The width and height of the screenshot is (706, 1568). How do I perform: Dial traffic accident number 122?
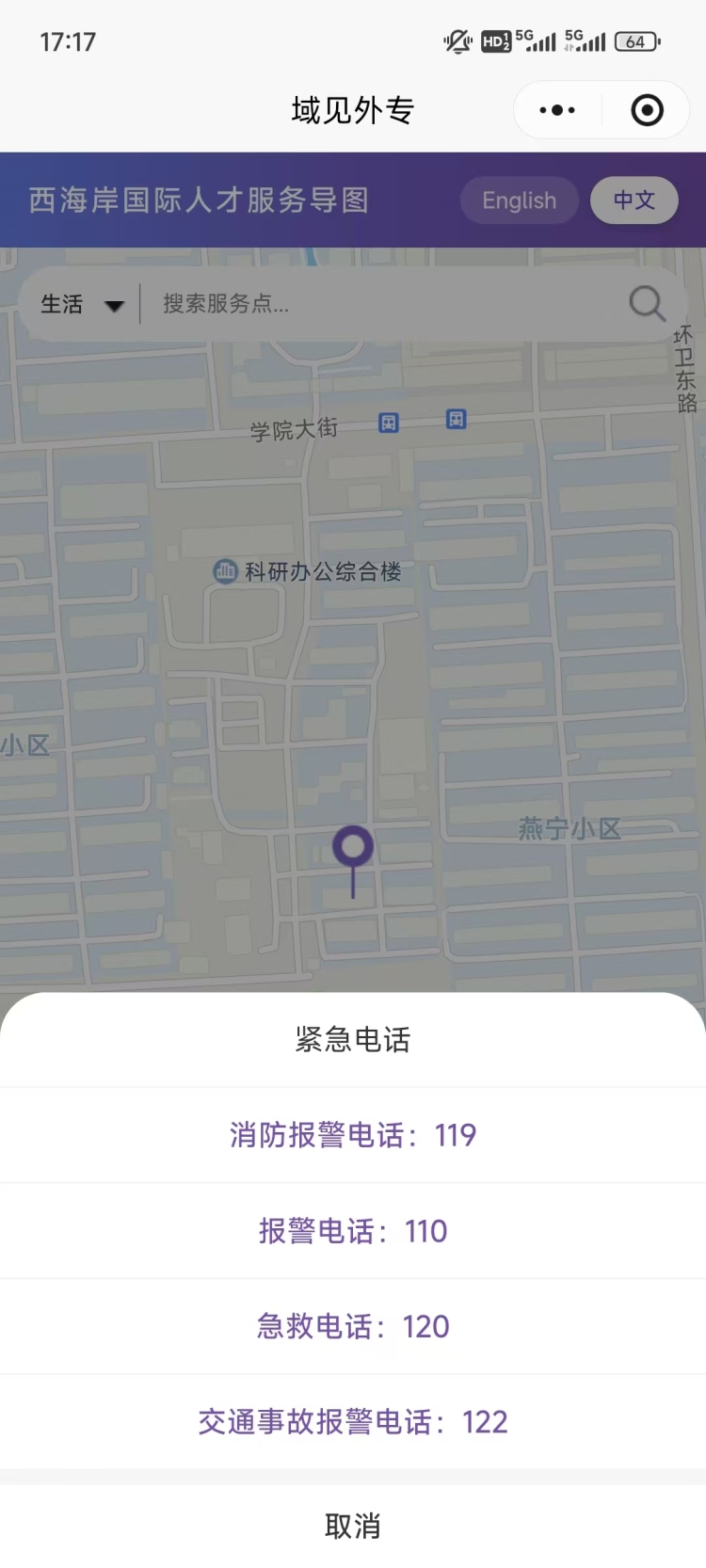tap(353, 1421)
